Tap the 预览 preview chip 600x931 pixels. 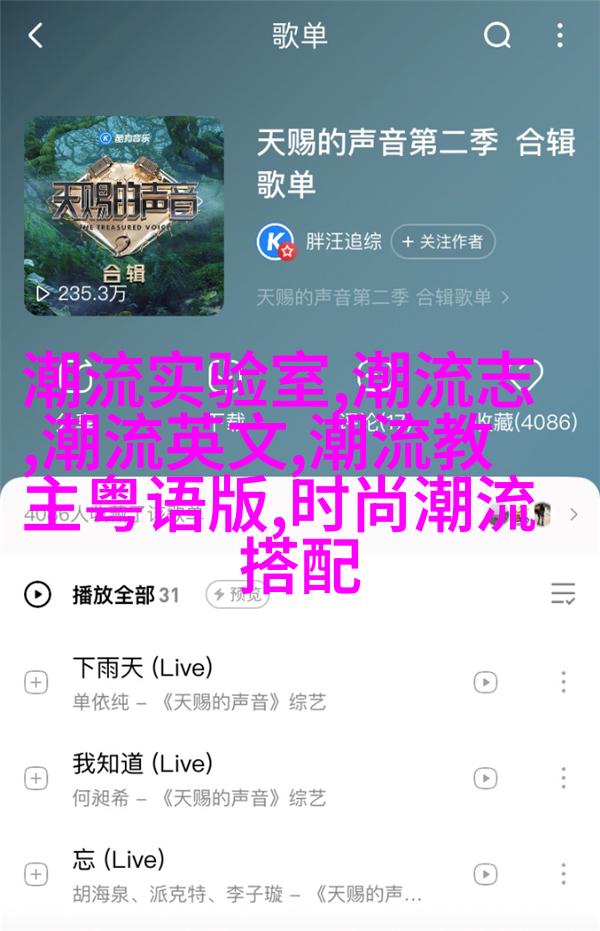[237, 595]
